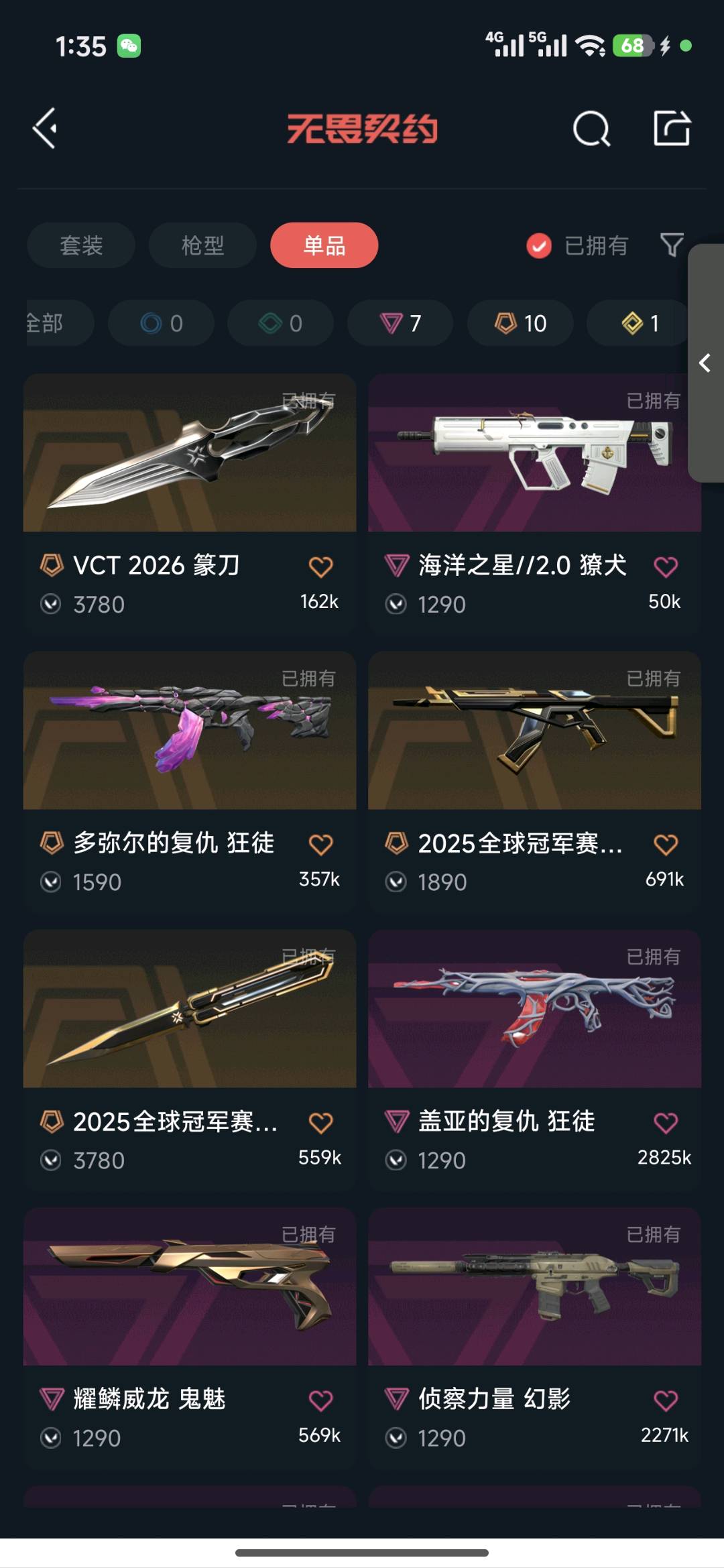Filter by the pink tier chip showing 7
The height and width of the screenshot is (1568, 724).
coord(400,323)
